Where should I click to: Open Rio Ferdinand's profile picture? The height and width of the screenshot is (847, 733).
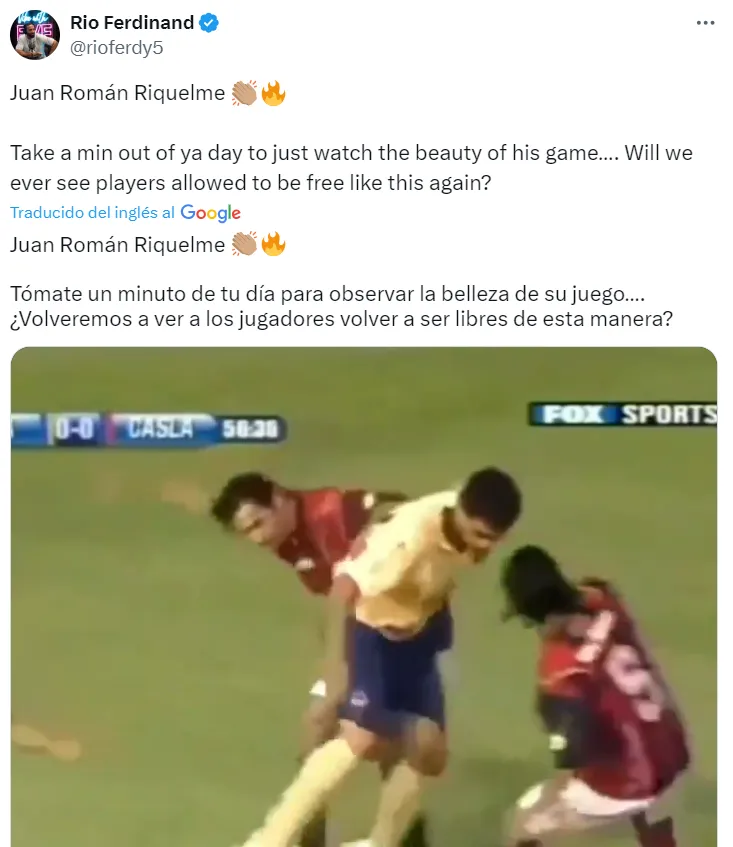coord(35,34)
